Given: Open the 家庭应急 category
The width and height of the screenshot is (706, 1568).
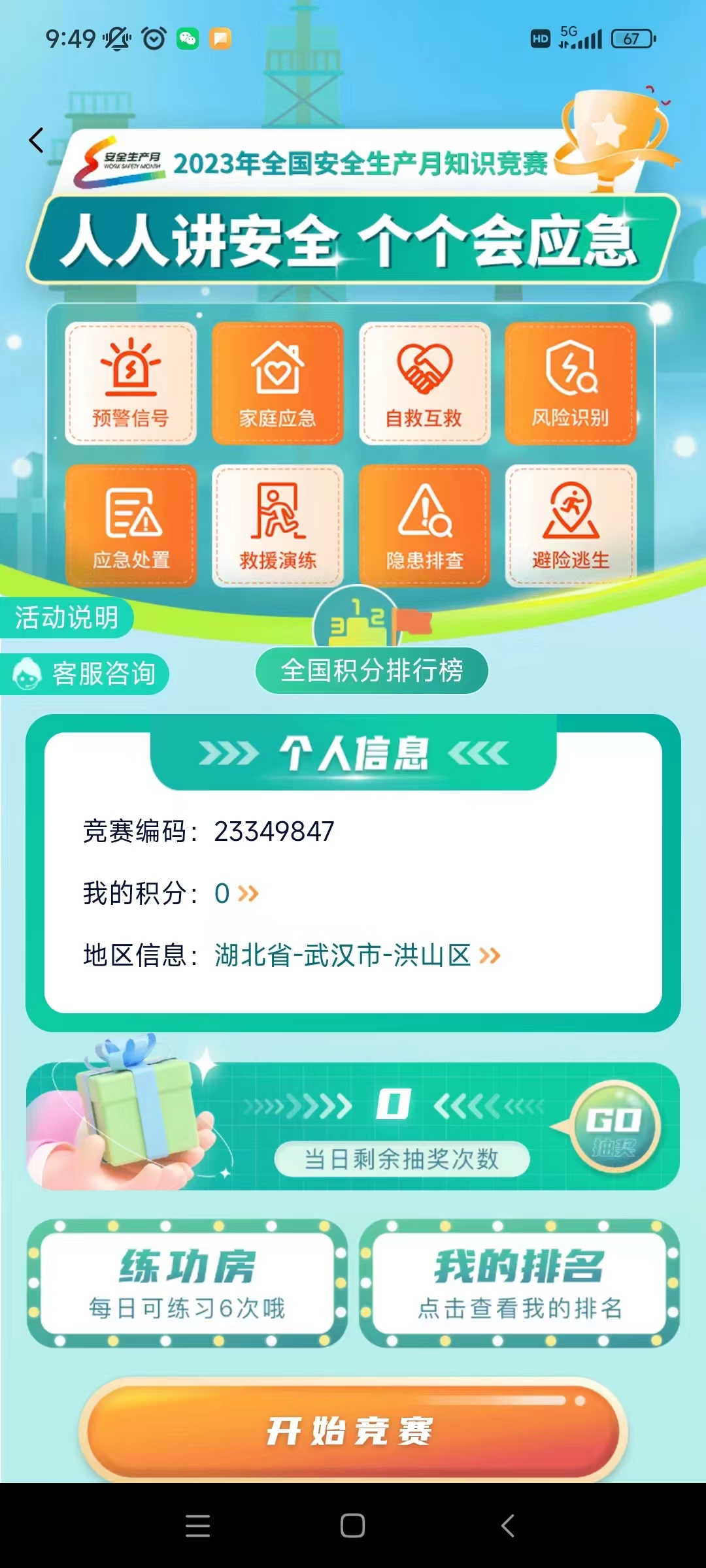Looking at the screenshot, I should (x=277, y=384).
